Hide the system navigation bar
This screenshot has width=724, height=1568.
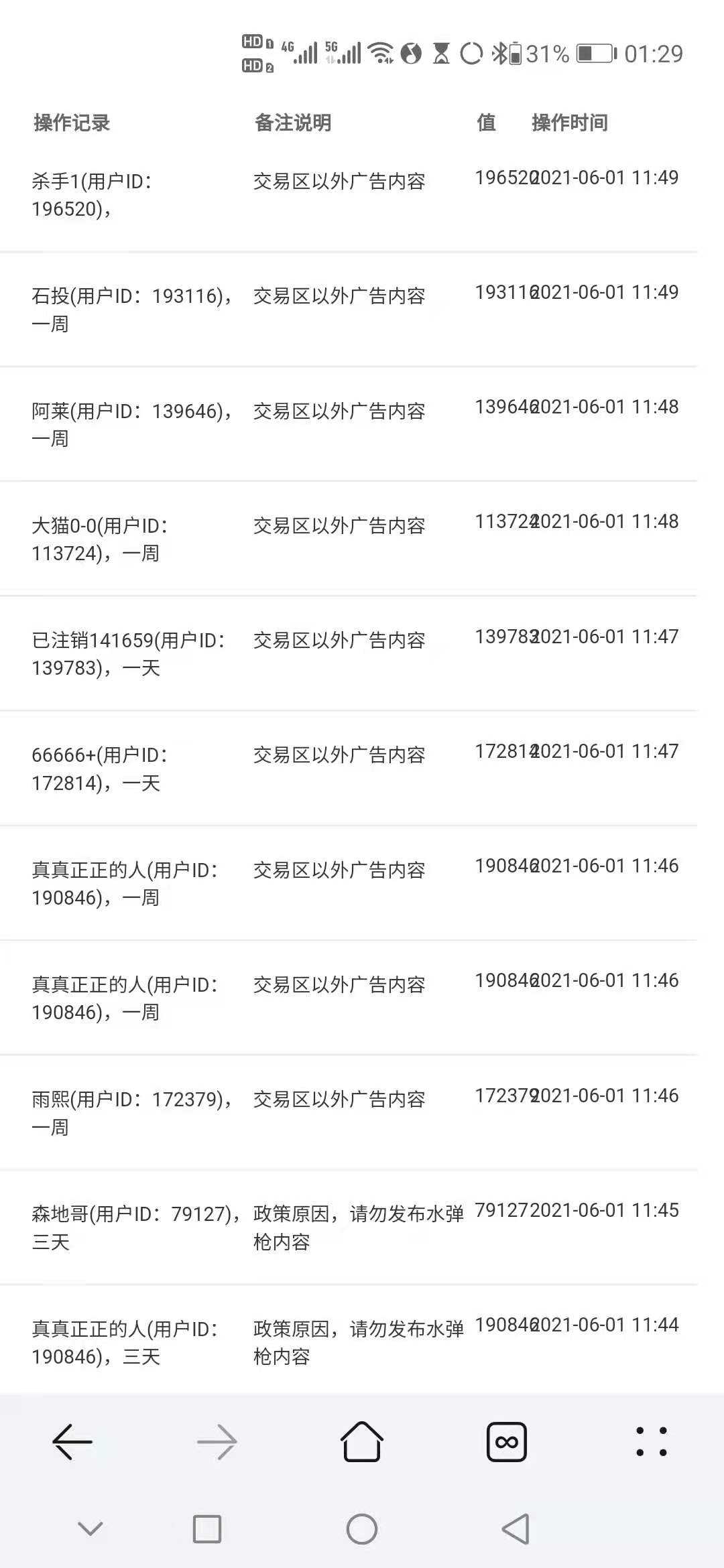coord(90,1528)
